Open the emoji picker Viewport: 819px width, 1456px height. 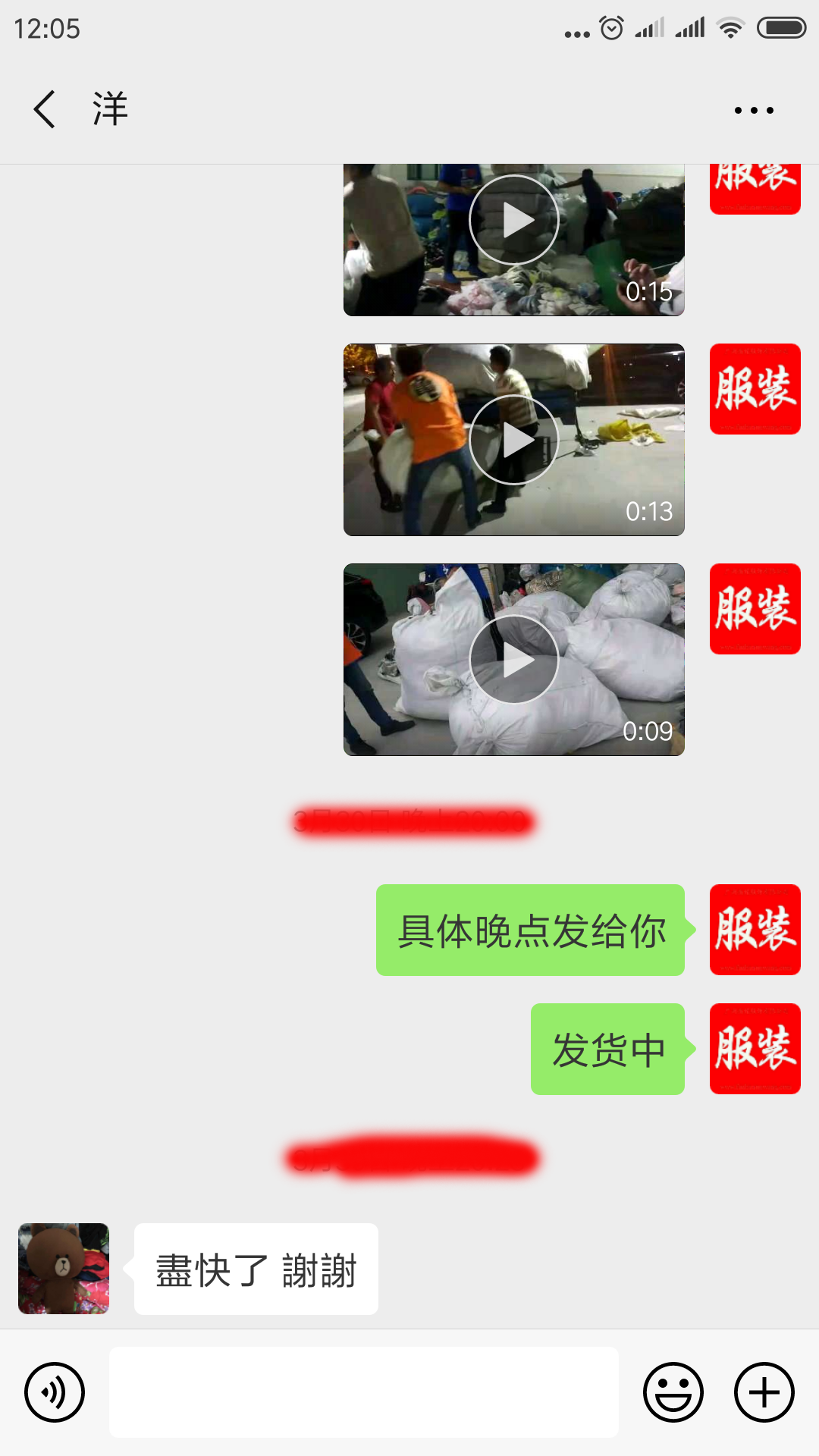point(673,1392)
